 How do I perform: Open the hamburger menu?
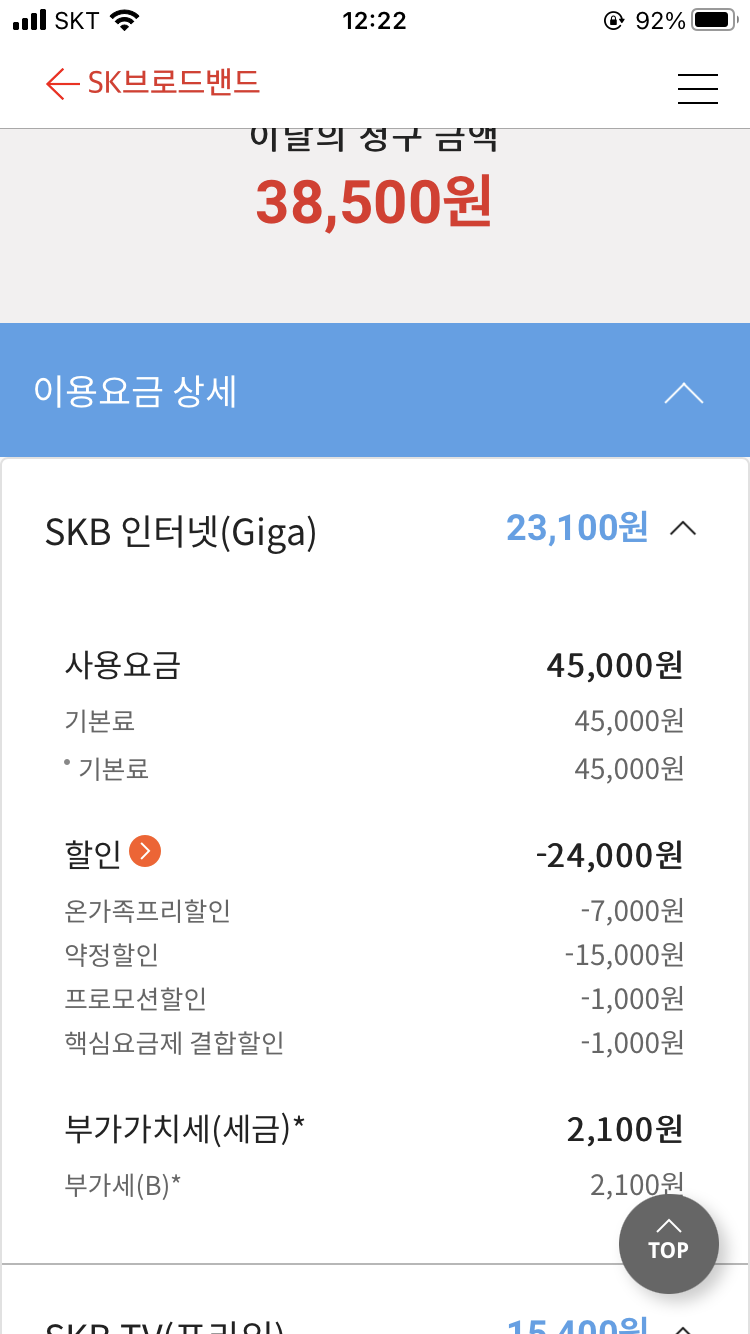point(697,89)
